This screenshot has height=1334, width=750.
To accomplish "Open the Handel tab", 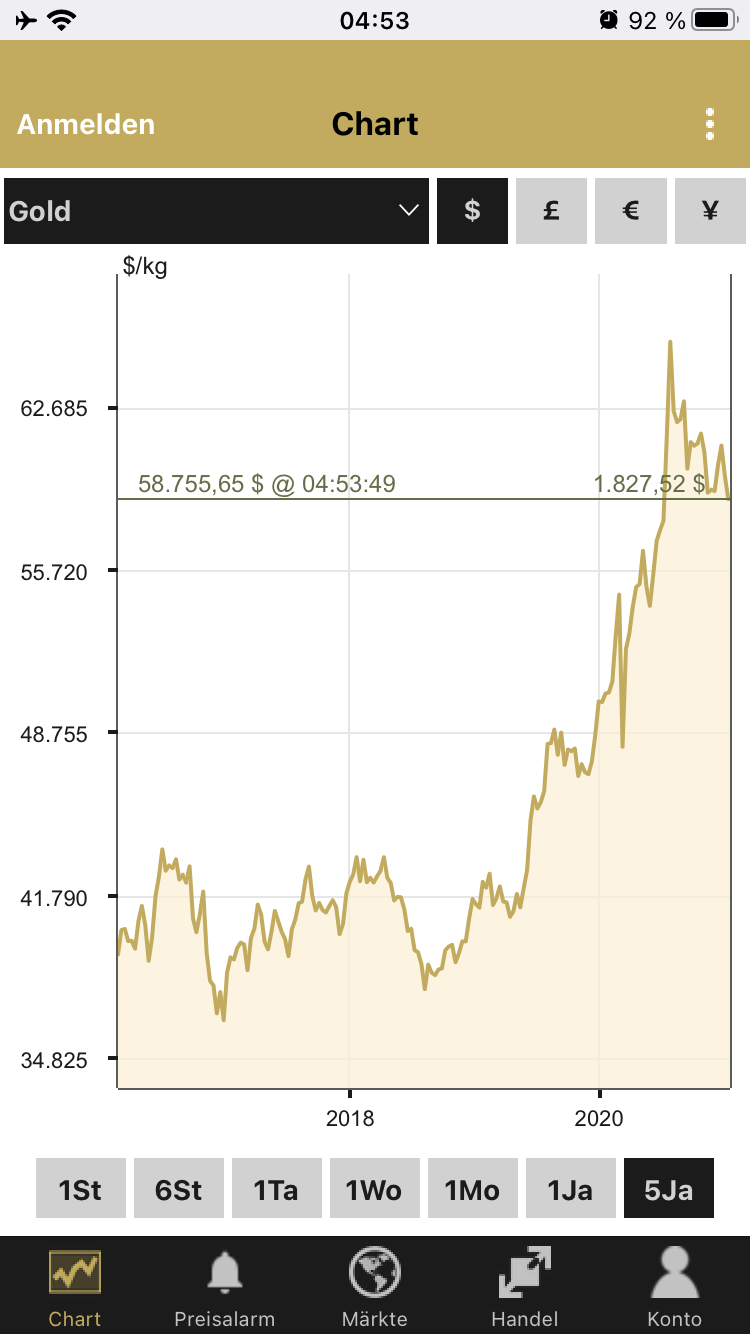I will pos(525,1286).
